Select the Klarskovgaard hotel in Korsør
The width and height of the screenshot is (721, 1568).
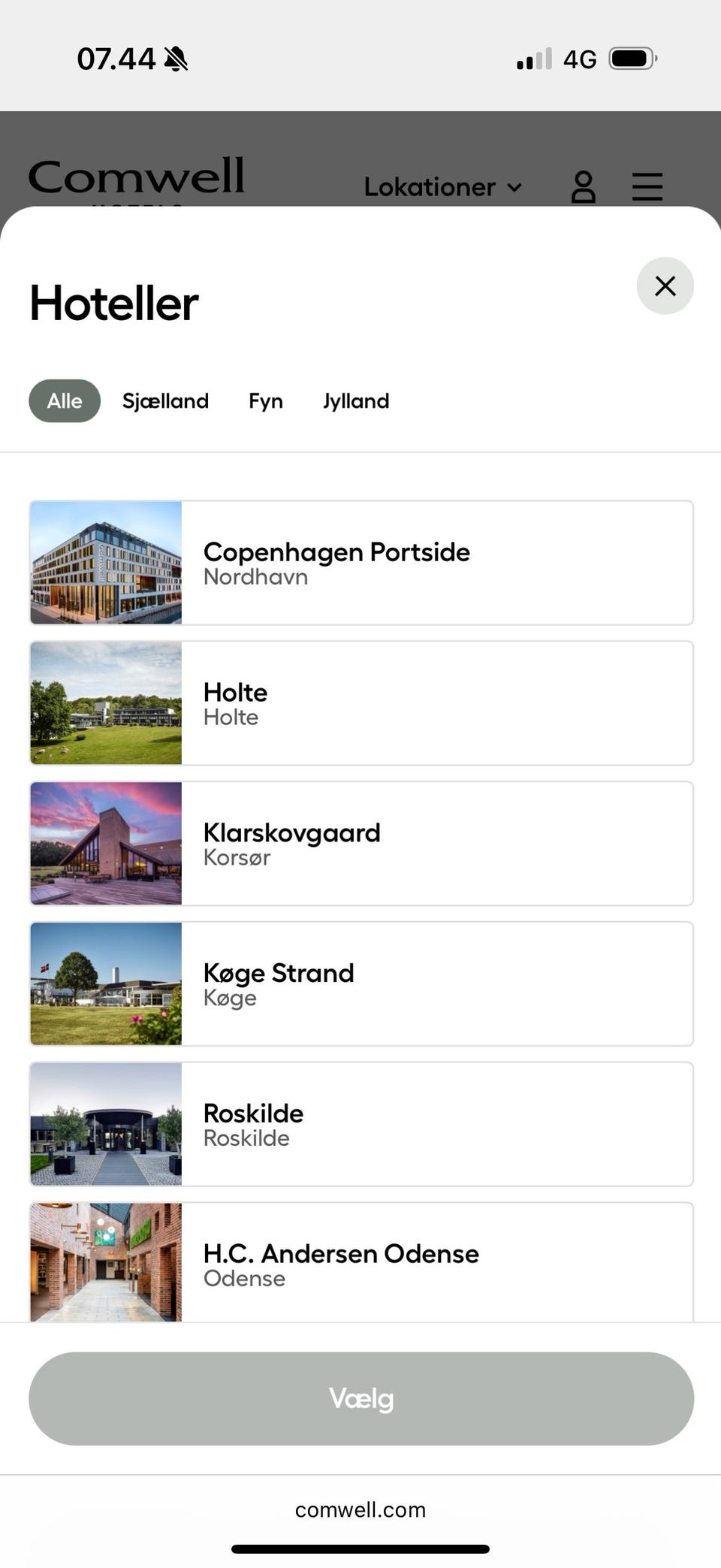pyautogui.click(x=360, y=843)
